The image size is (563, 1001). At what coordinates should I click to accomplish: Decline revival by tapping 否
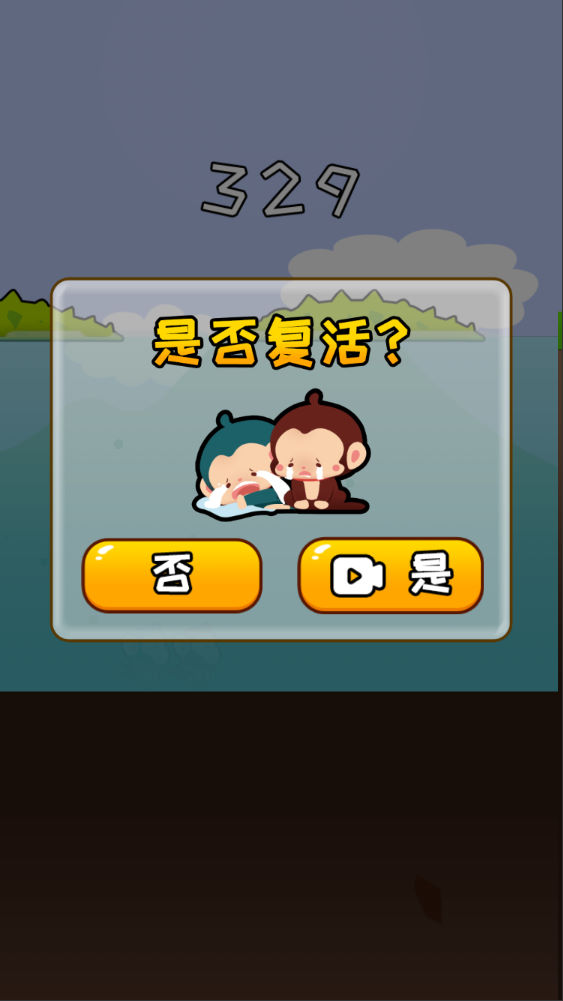[x=172, y=575]
